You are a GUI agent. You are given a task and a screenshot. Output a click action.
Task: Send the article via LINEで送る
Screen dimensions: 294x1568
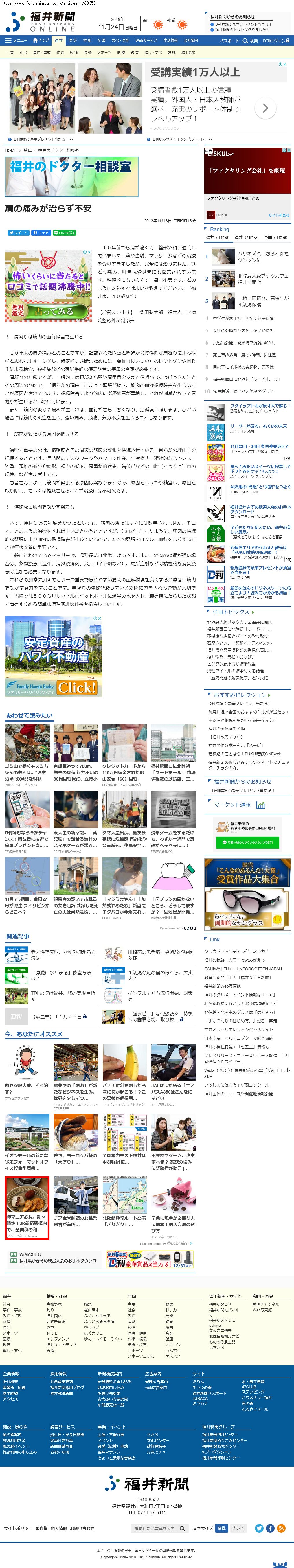coord(65,233)
